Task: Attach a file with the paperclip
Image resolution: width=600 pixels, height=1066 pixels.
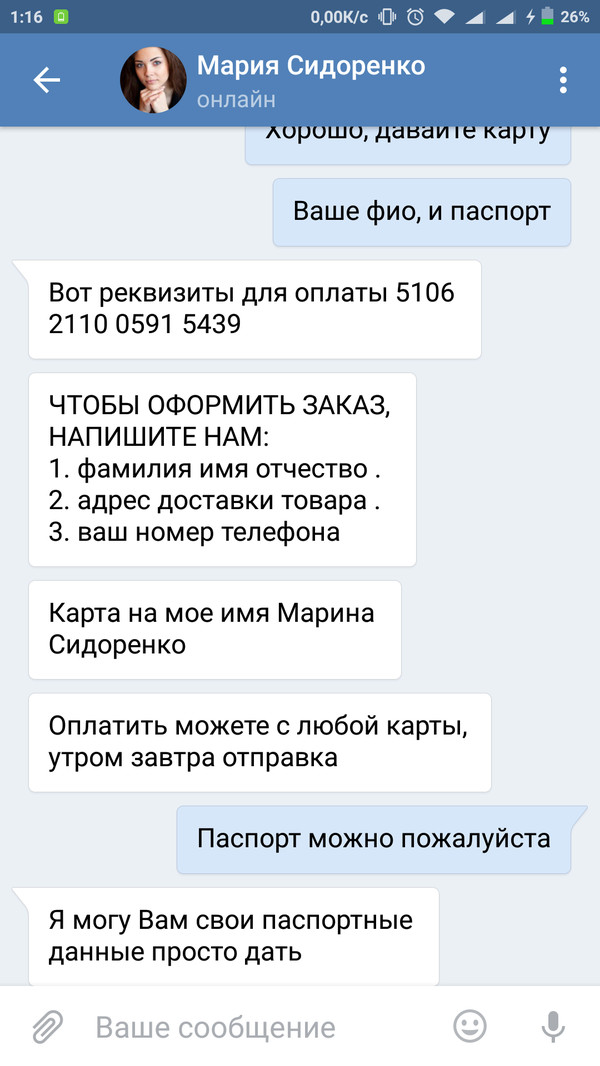Action: 46,1026
